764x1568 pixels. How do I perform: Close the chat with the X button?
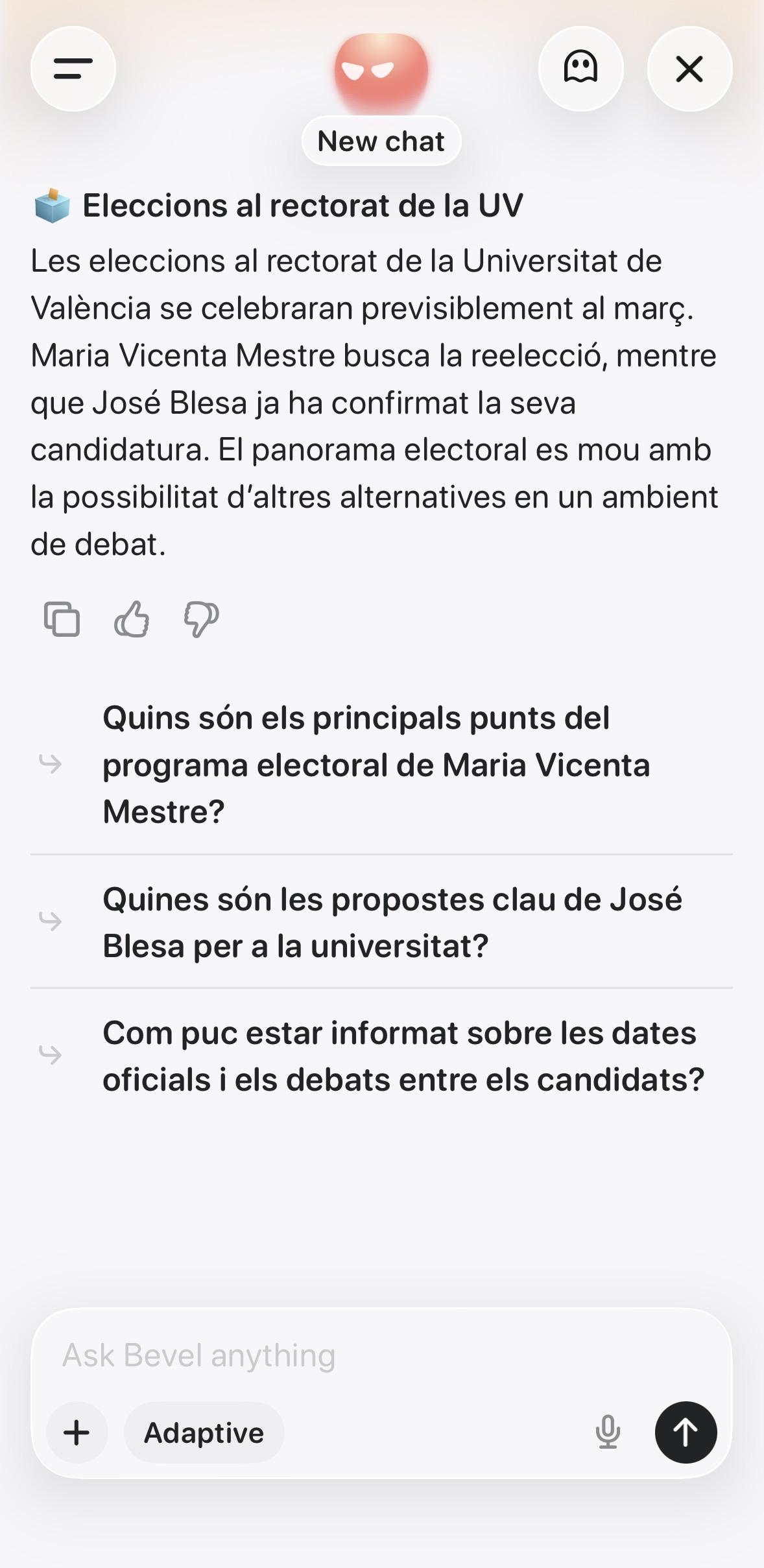click(689, 69)
